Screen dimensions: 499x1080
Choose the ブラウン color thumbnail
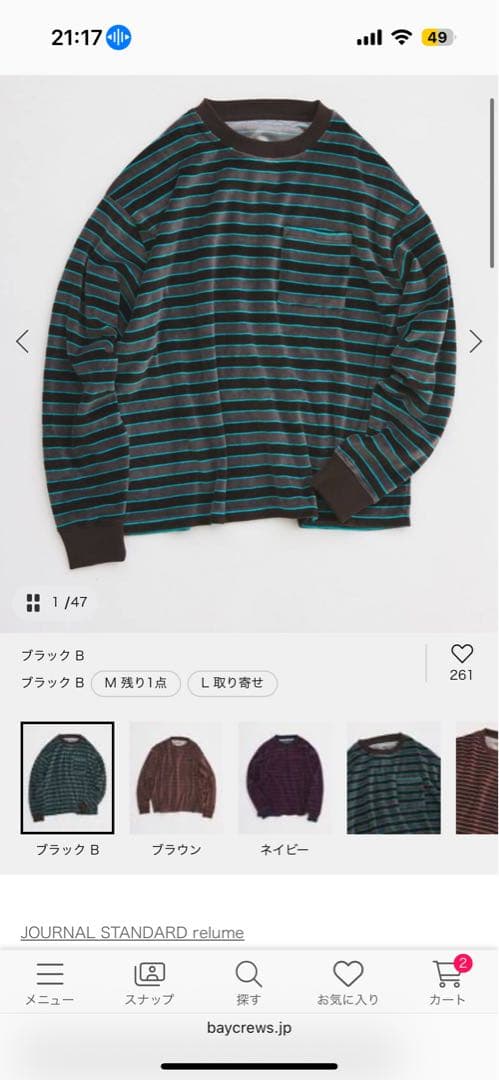pyautogui.click(x=176, y=778)
